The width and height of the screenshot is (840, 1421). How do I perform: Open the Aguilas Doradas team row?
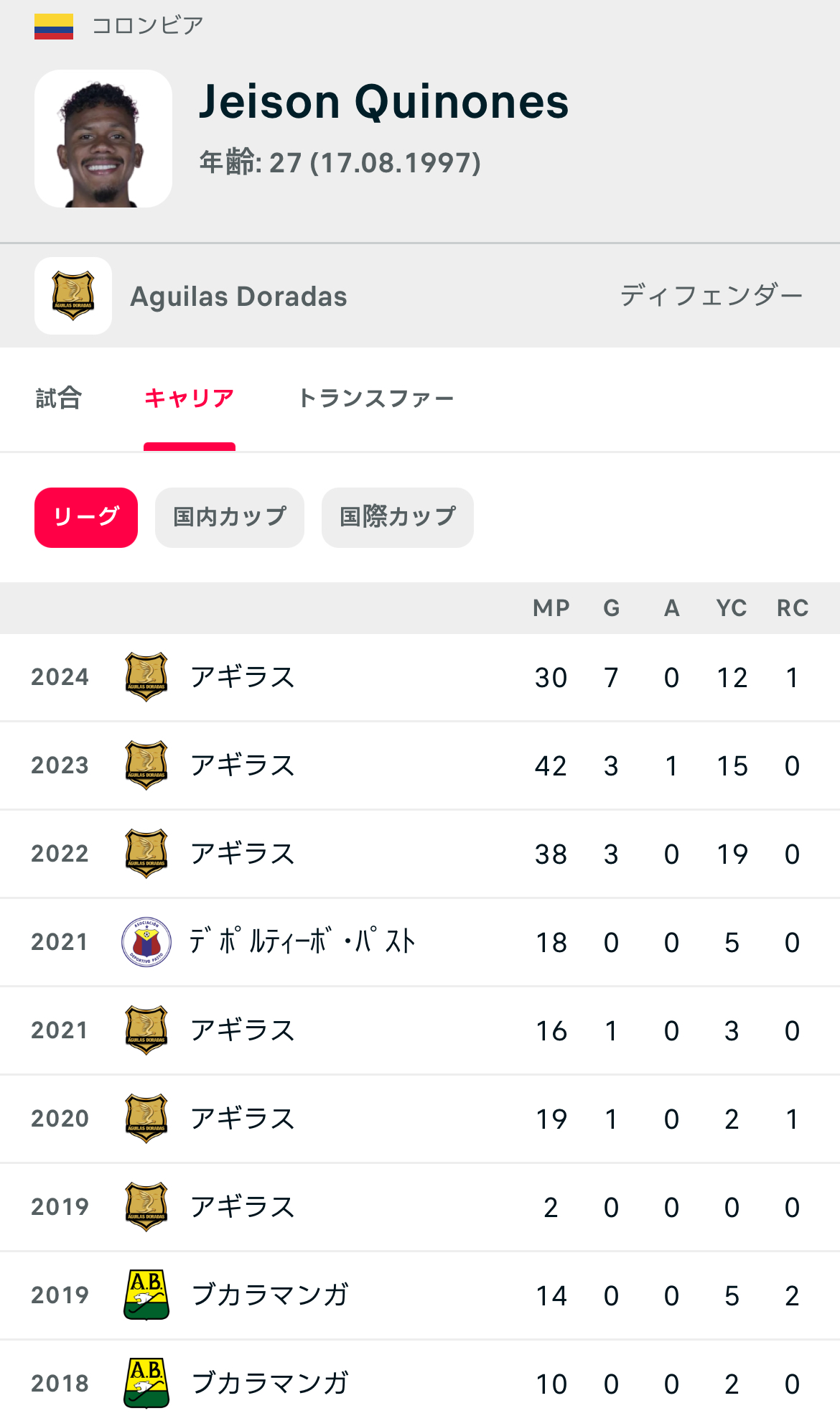420,296
